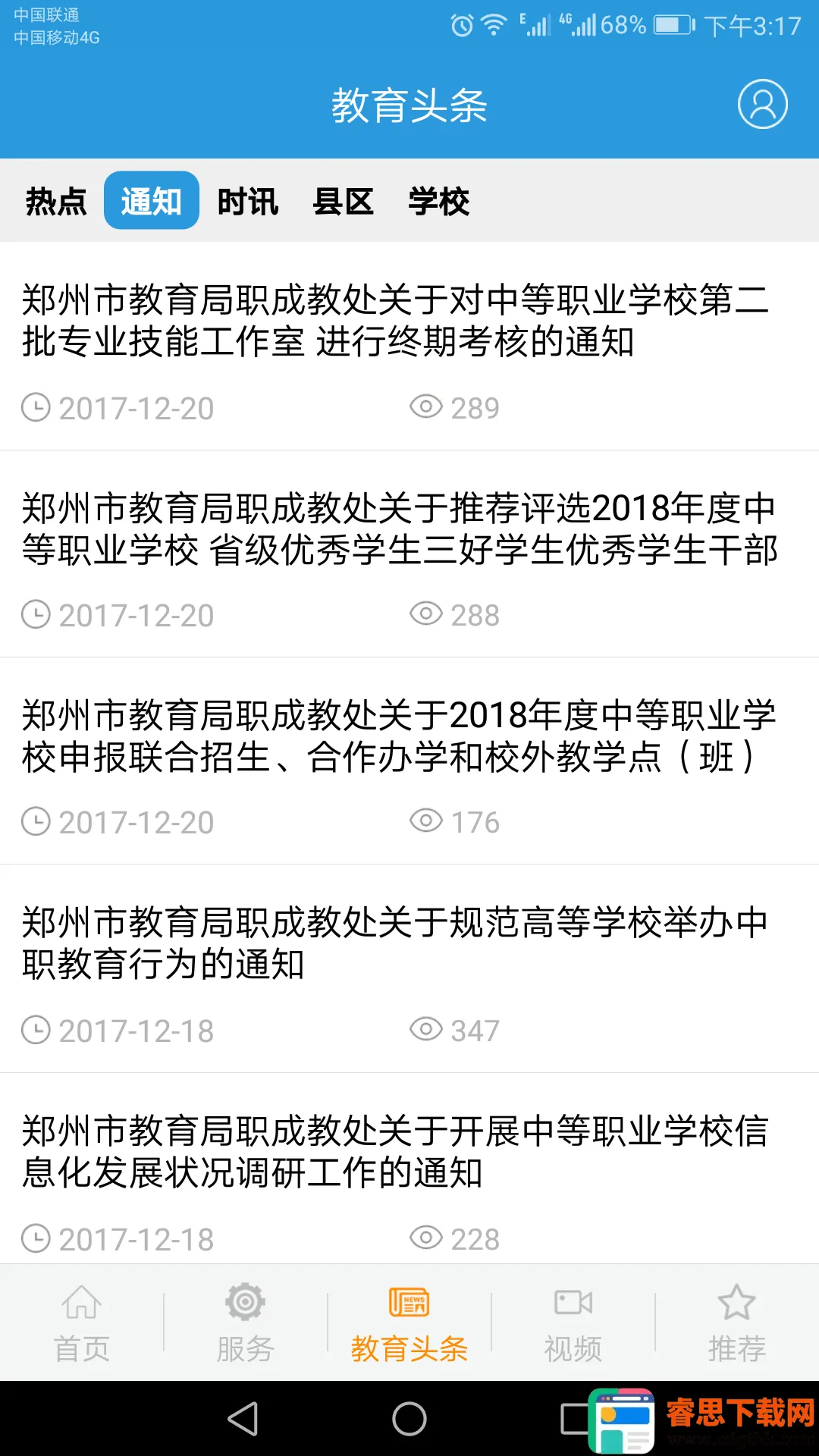The width and height of the screenshot is (819, 1456).
Task: Select the 通知 tab
Action: tap(152, 201)
